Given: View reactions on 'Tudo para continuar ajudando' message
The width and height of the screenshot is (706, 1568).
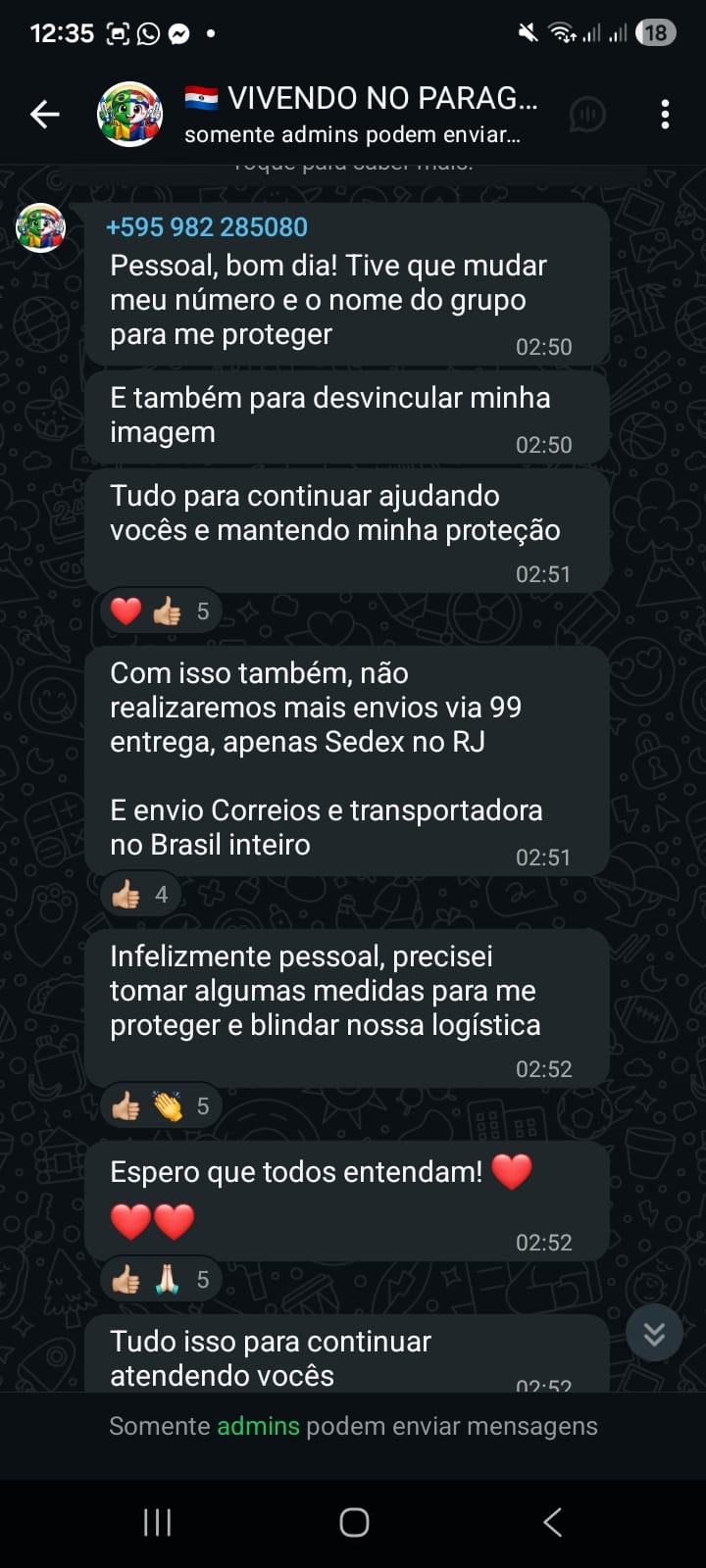Looking at the screenshot, I should [x=161, y=612].
